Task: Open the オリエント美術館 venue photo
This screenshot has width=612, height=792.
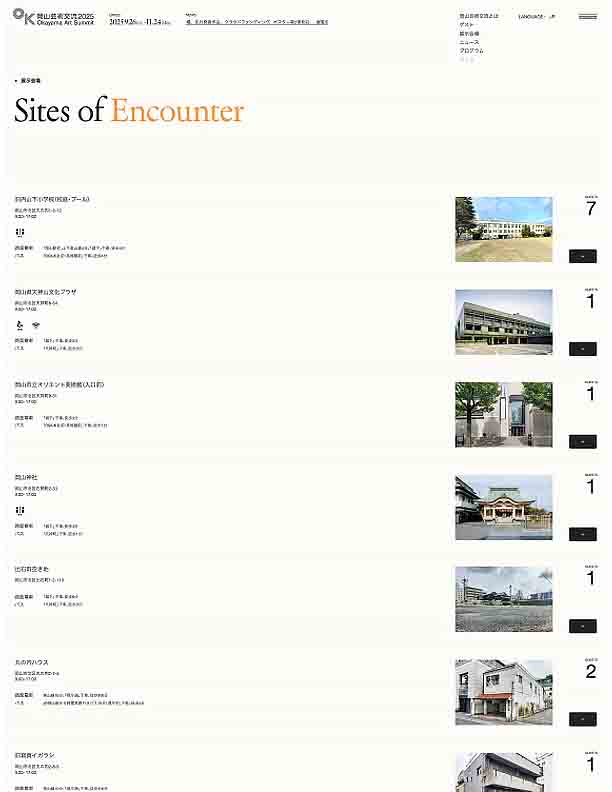Action: coord(503,414)
